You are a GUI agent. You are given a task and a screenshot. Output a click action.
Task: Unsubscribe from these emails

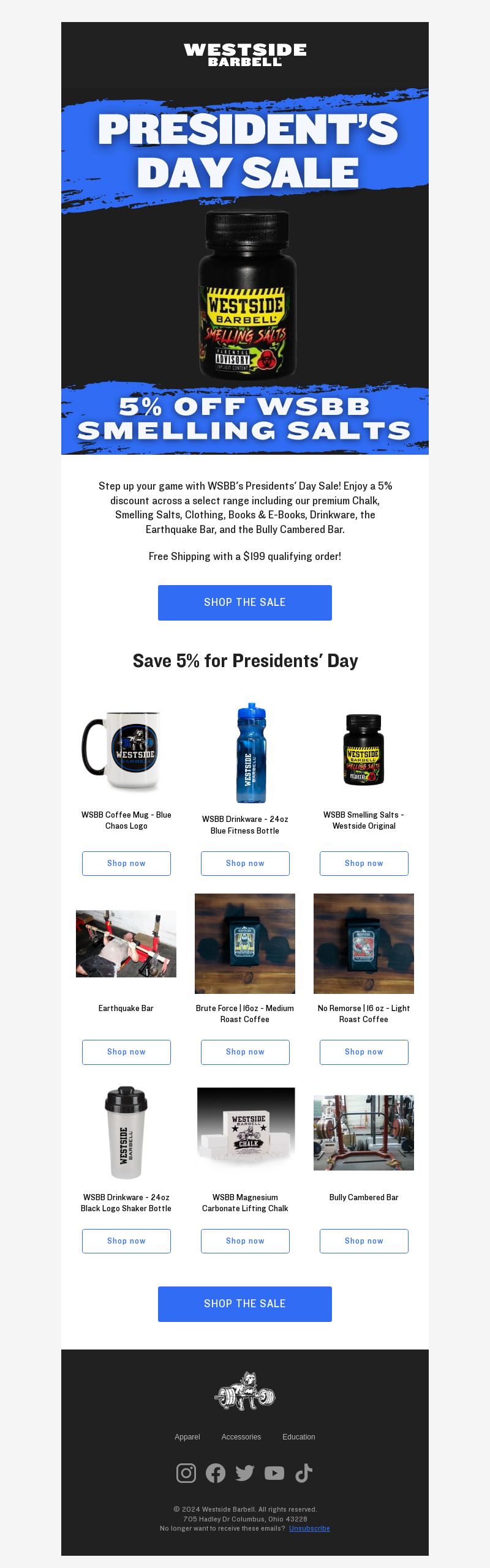coord(309,1528)
